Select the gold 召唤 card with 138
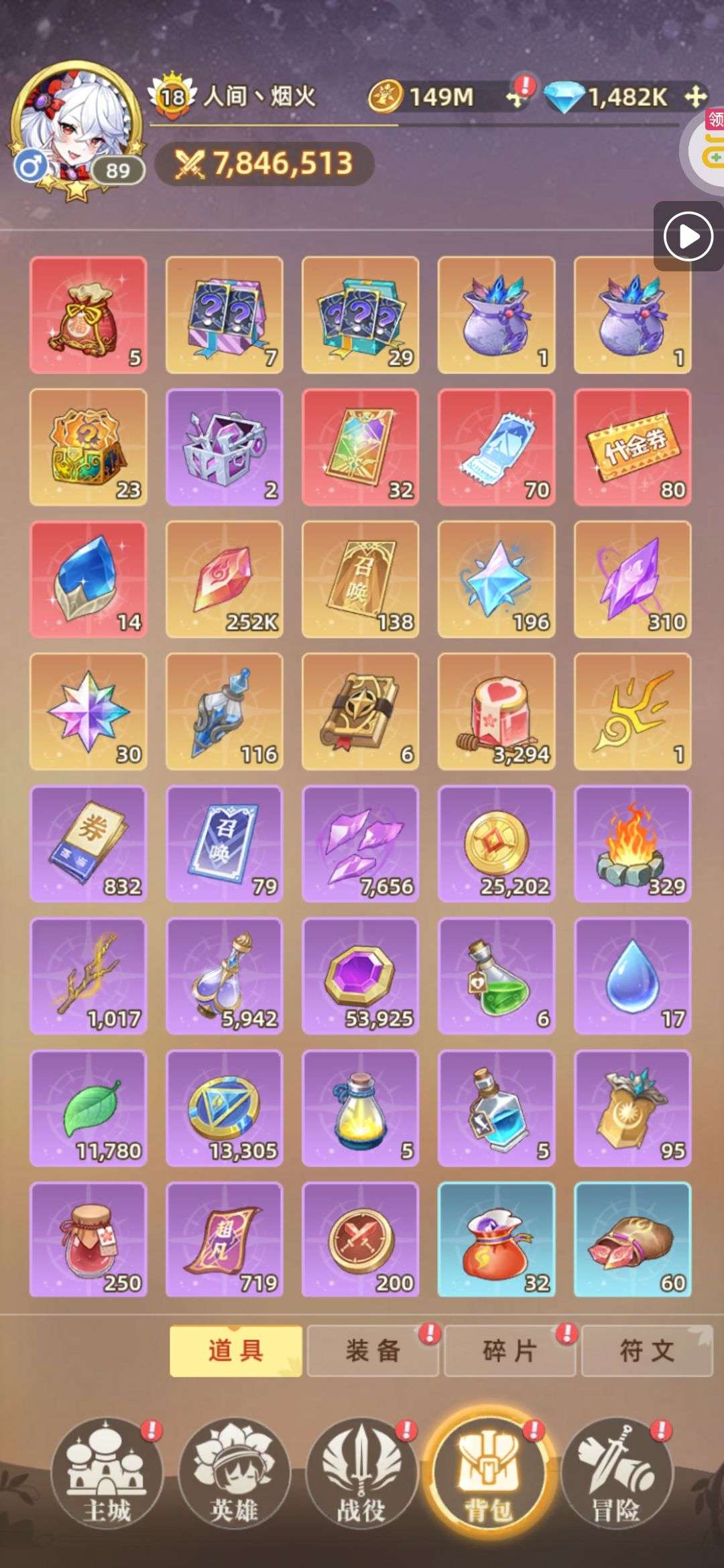This screenshot has height=1568, width=724. click(x=361, y=579)
